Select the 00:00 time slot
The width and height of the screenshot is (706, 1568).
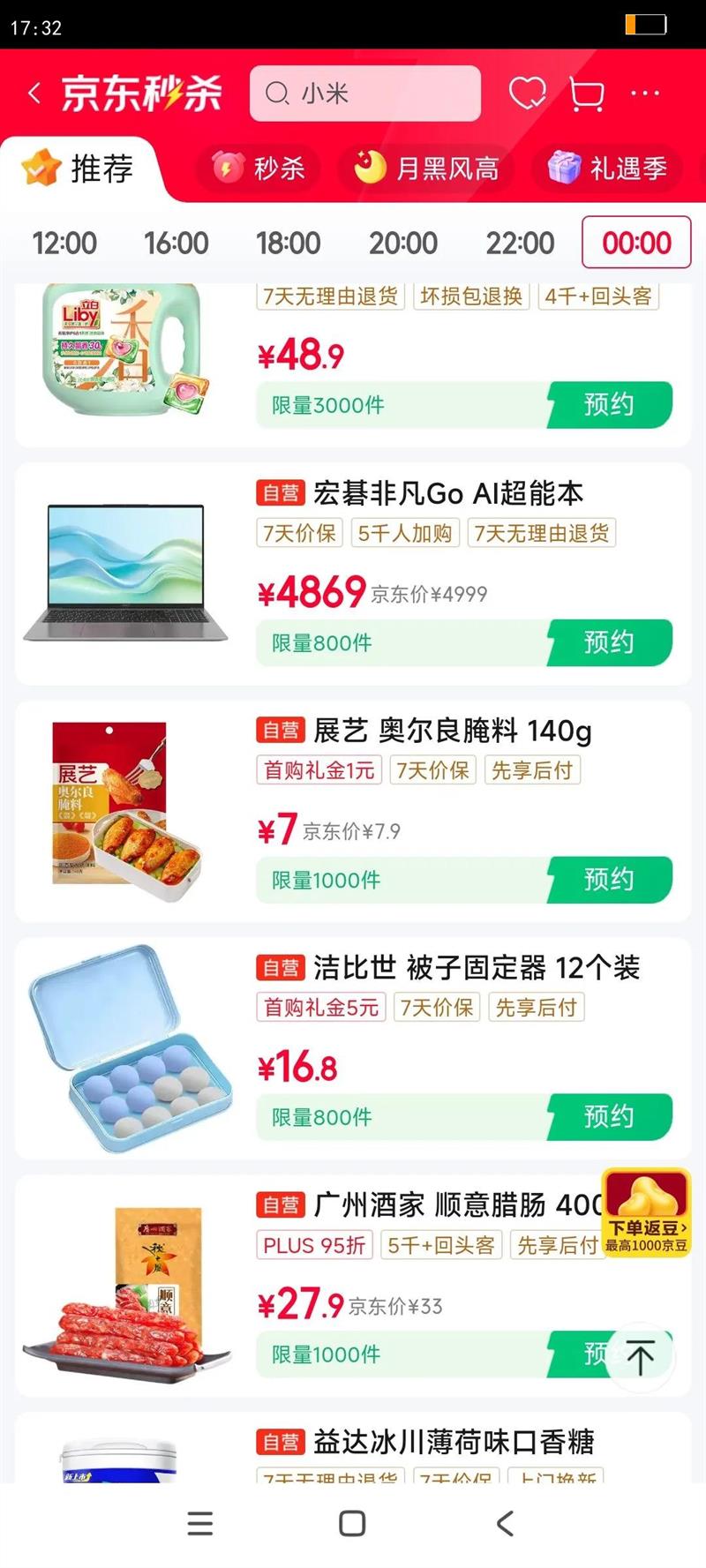click(635, 243)
